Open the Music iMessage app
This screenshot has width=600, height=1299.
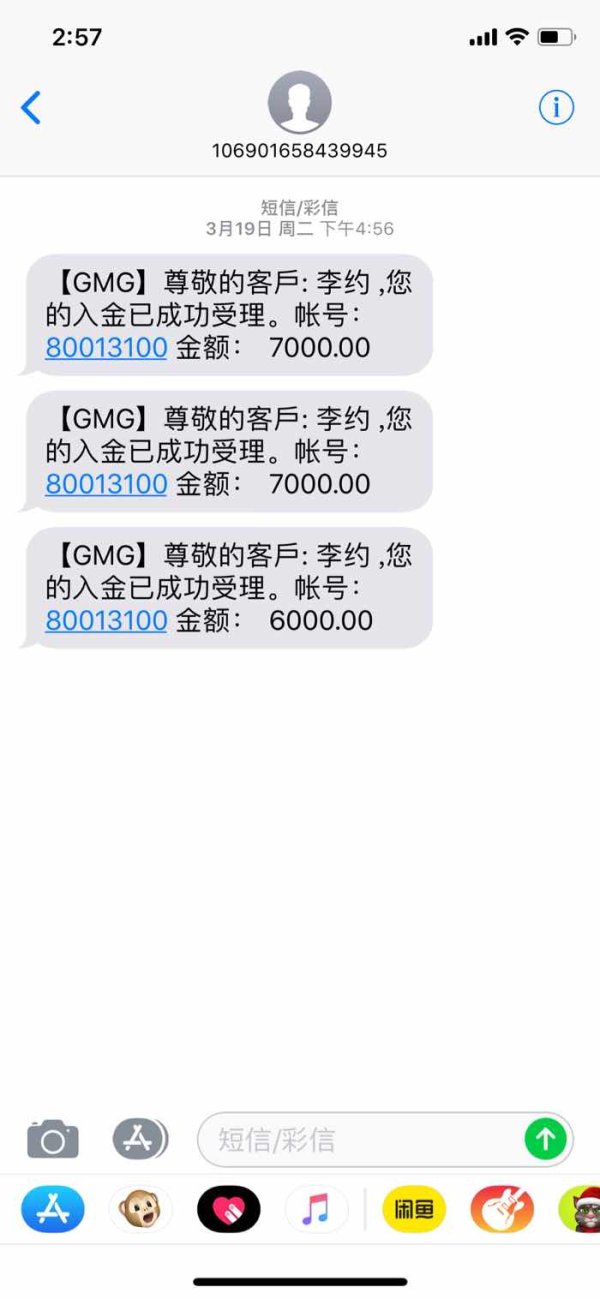pos(317,1211)
